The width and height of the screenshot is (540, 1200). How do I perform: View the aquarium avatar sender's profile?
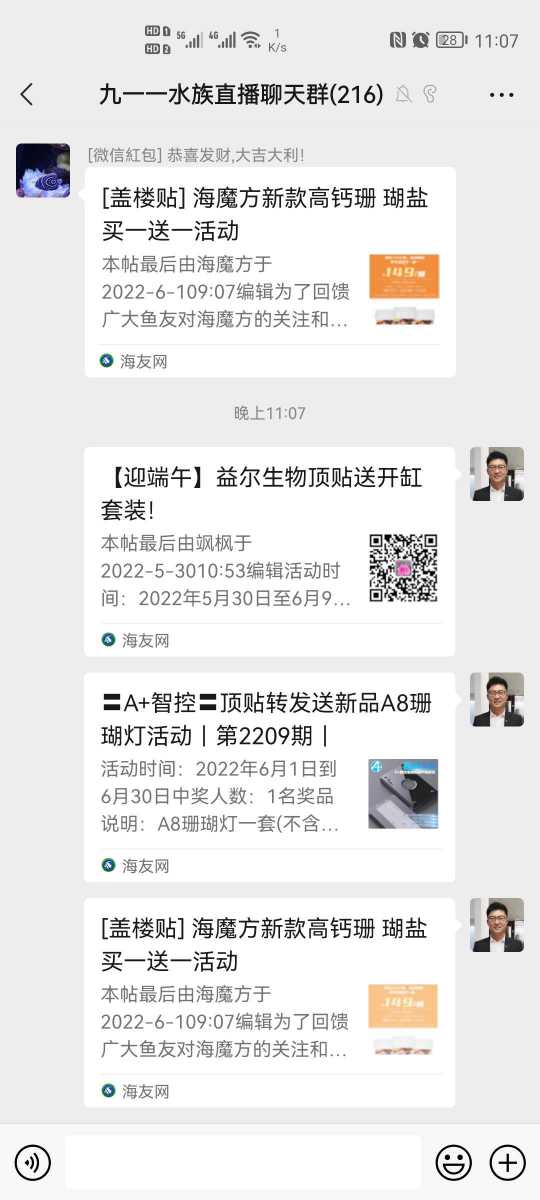tap(43, 171)
